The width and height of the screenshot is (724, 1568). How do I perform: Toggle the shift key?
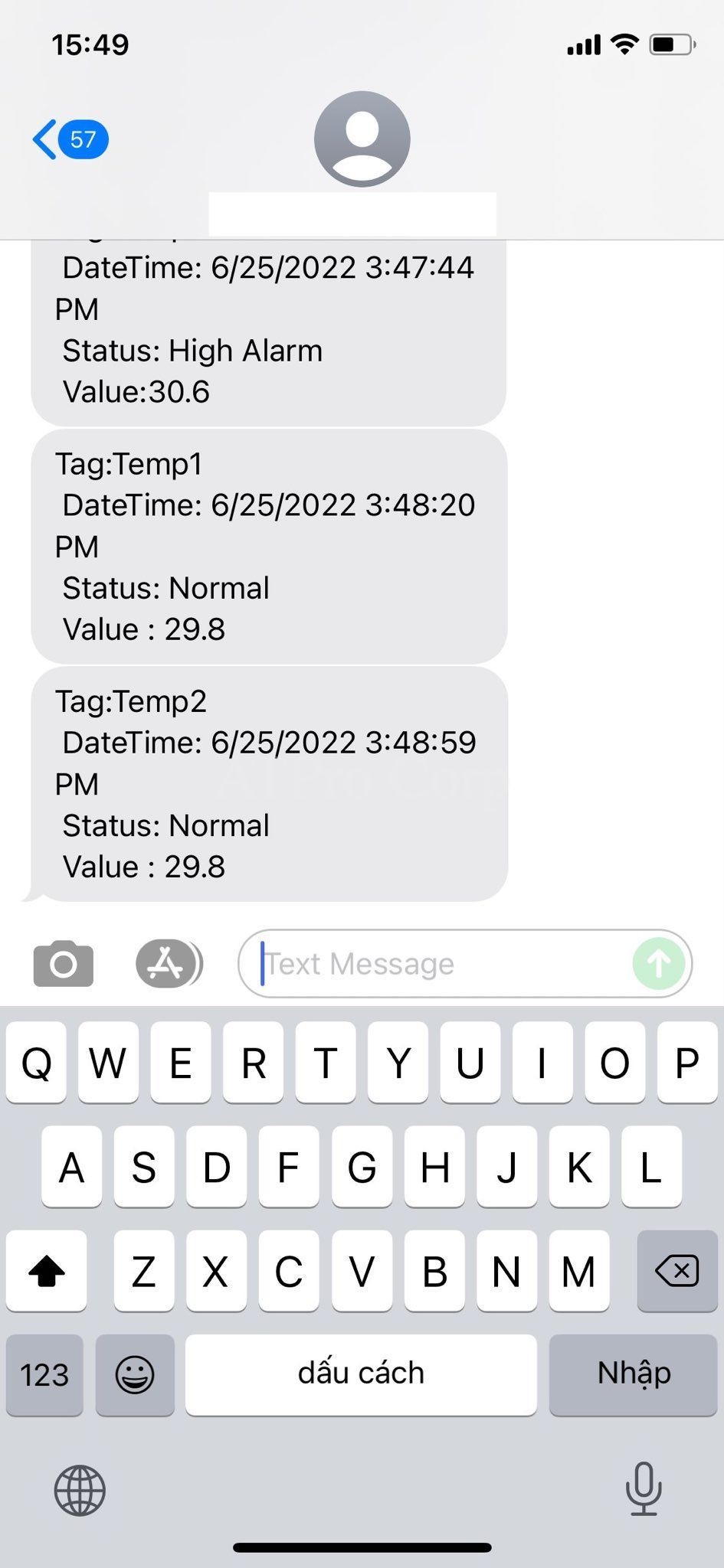pyautogui.click(x=46, y=1272)
